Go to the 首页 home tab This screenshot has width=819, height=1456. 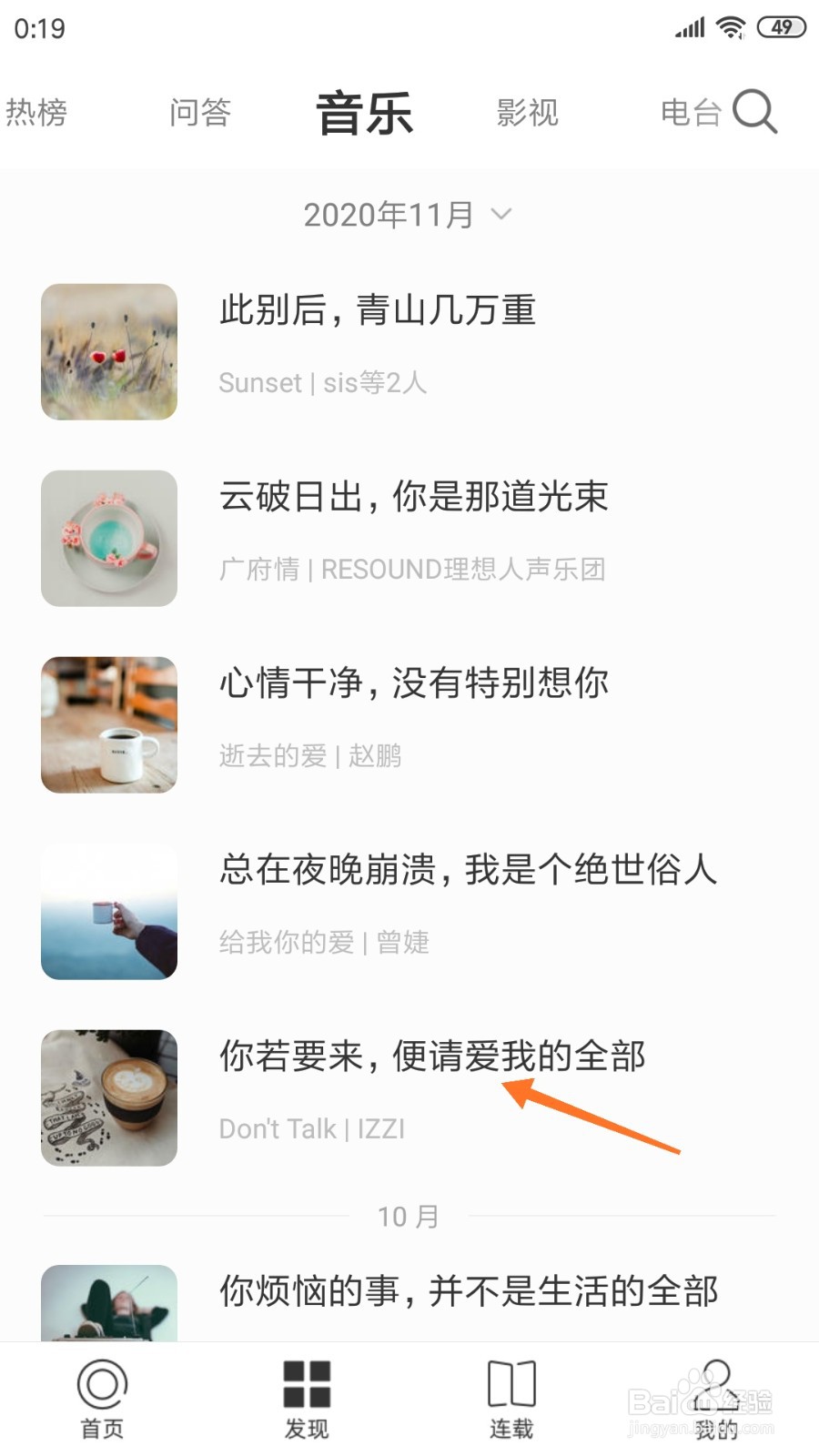(x=102, y=1400)
